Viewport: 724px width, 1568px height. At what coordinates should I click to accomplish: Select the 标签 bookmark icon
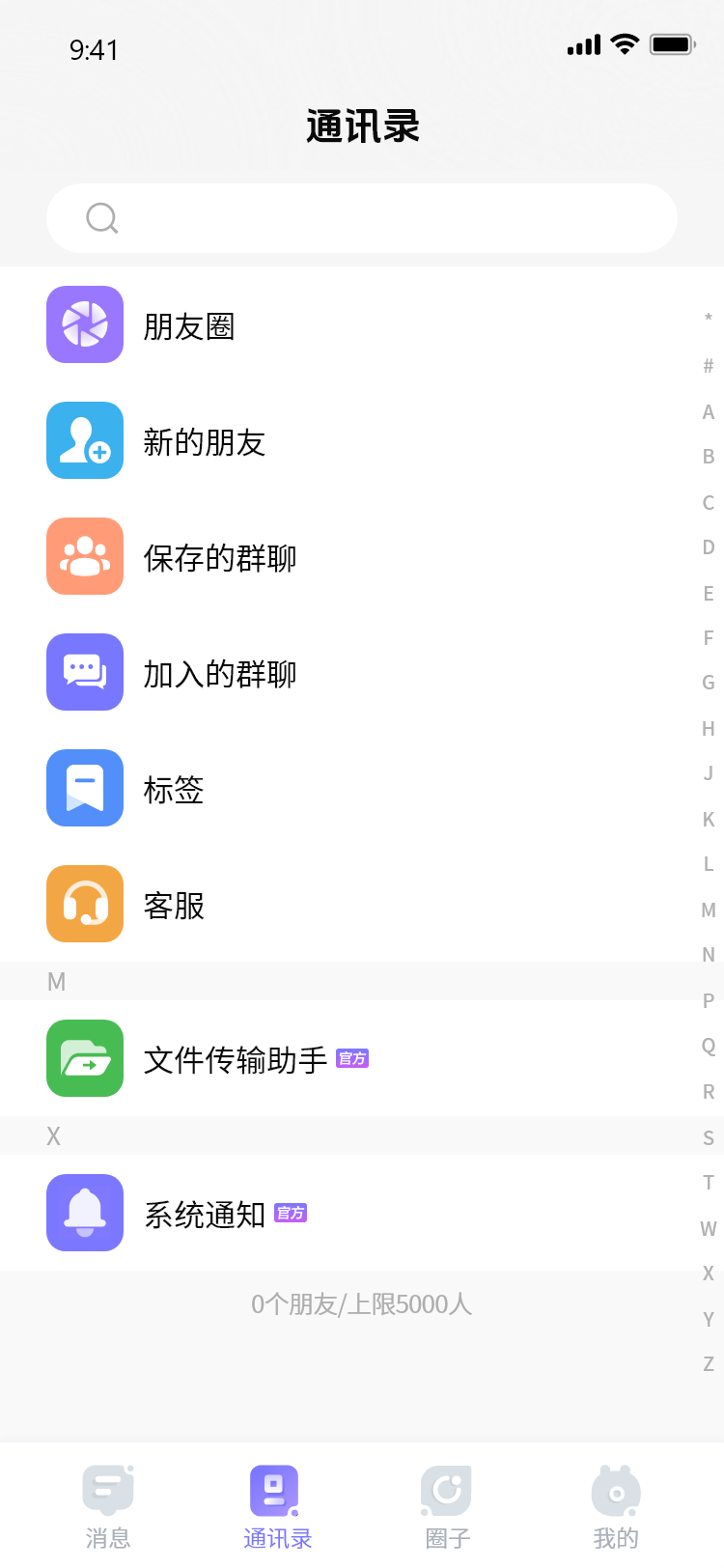(x=85, y=788)
